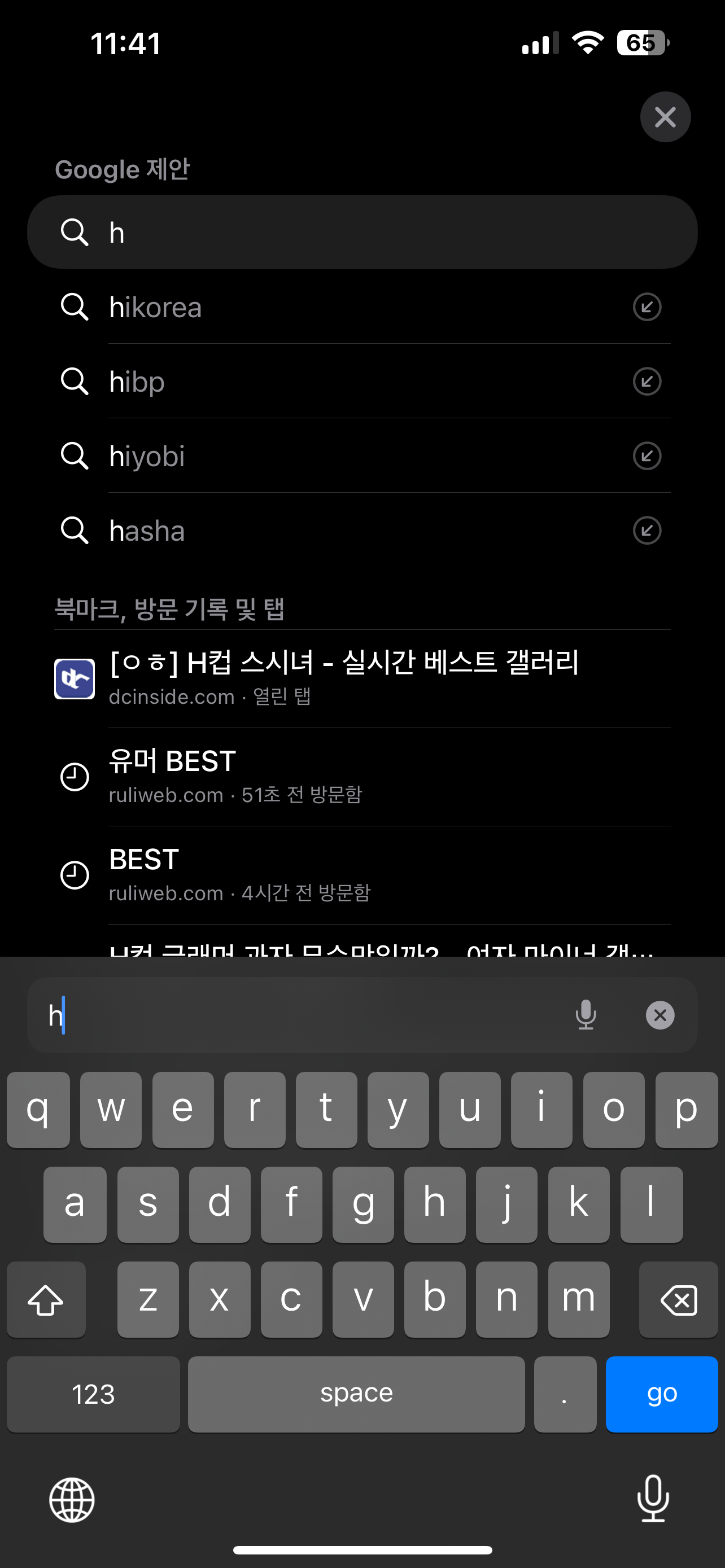Select the top suggestion "h"

[x=362, y=232]
